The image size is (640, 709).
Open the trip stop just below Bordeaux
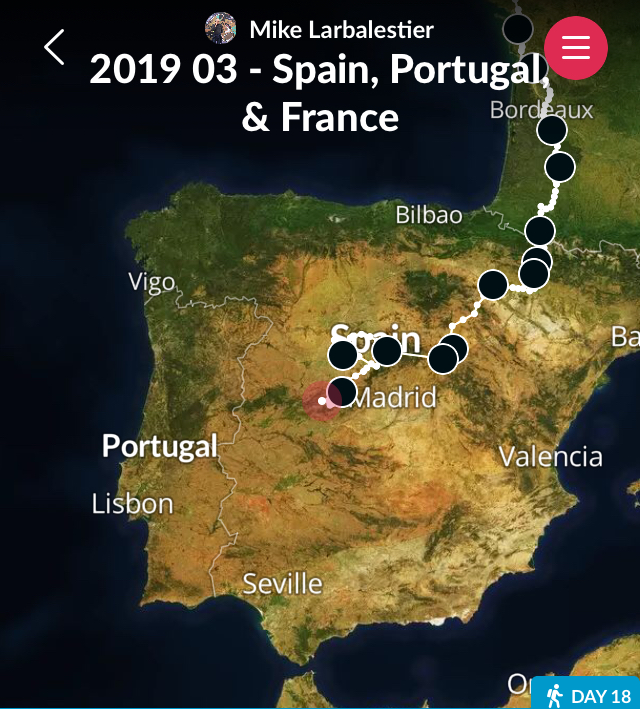[552, 130]
